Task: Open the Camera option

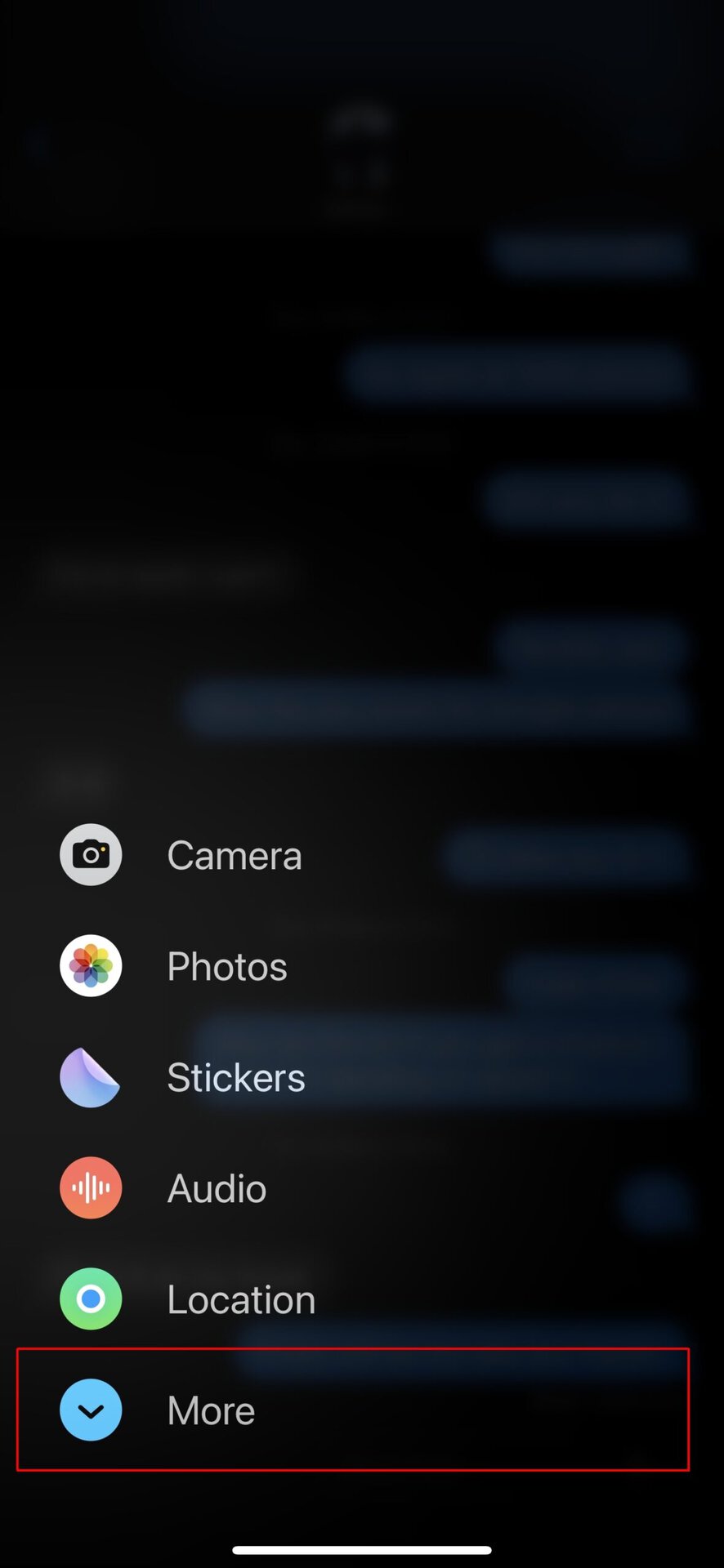Action: (180, 855)
